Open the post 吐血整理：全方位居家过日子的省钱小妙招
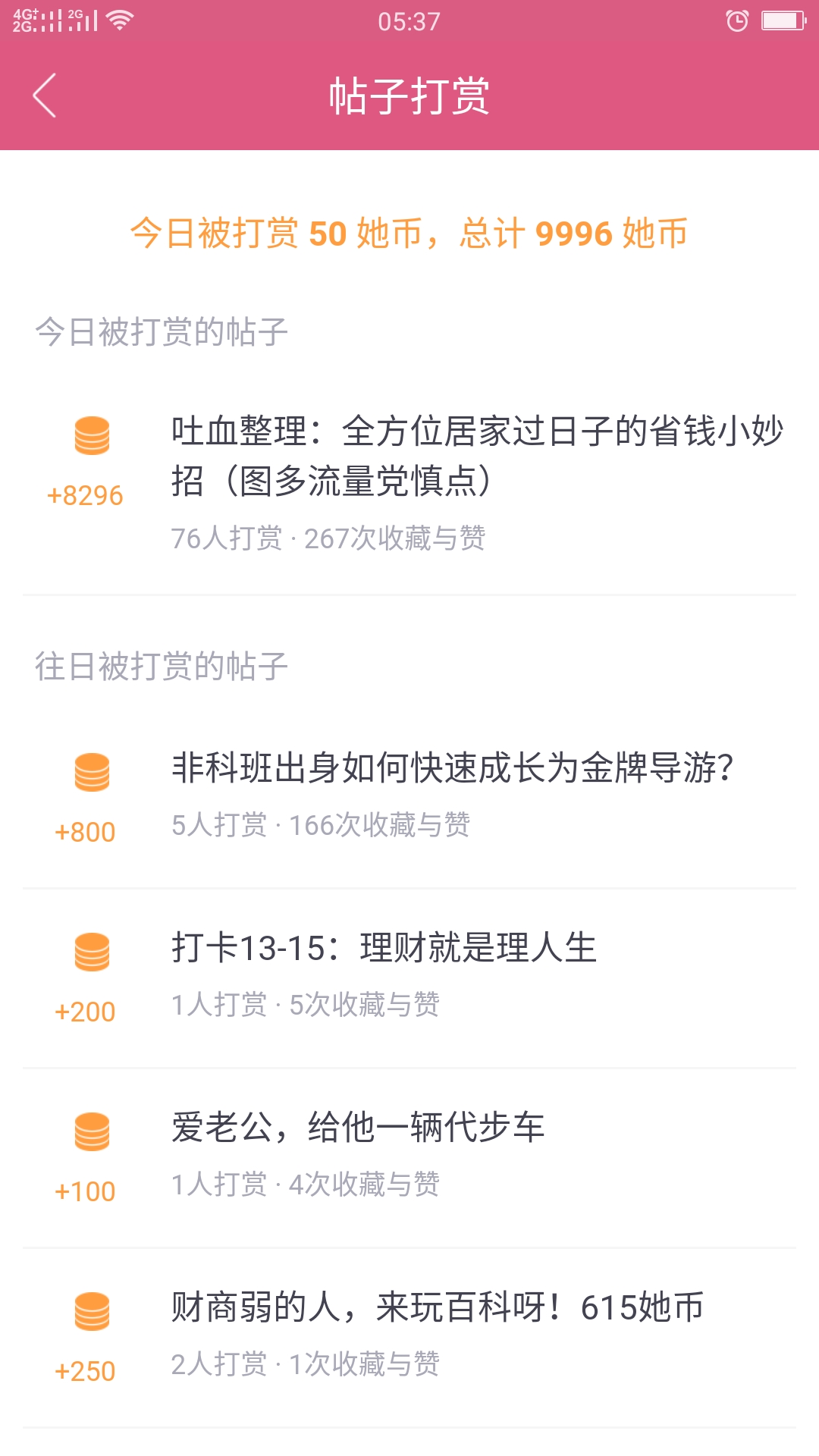The height and width of the screenshot is (1456, 819). tap(409, 484)
